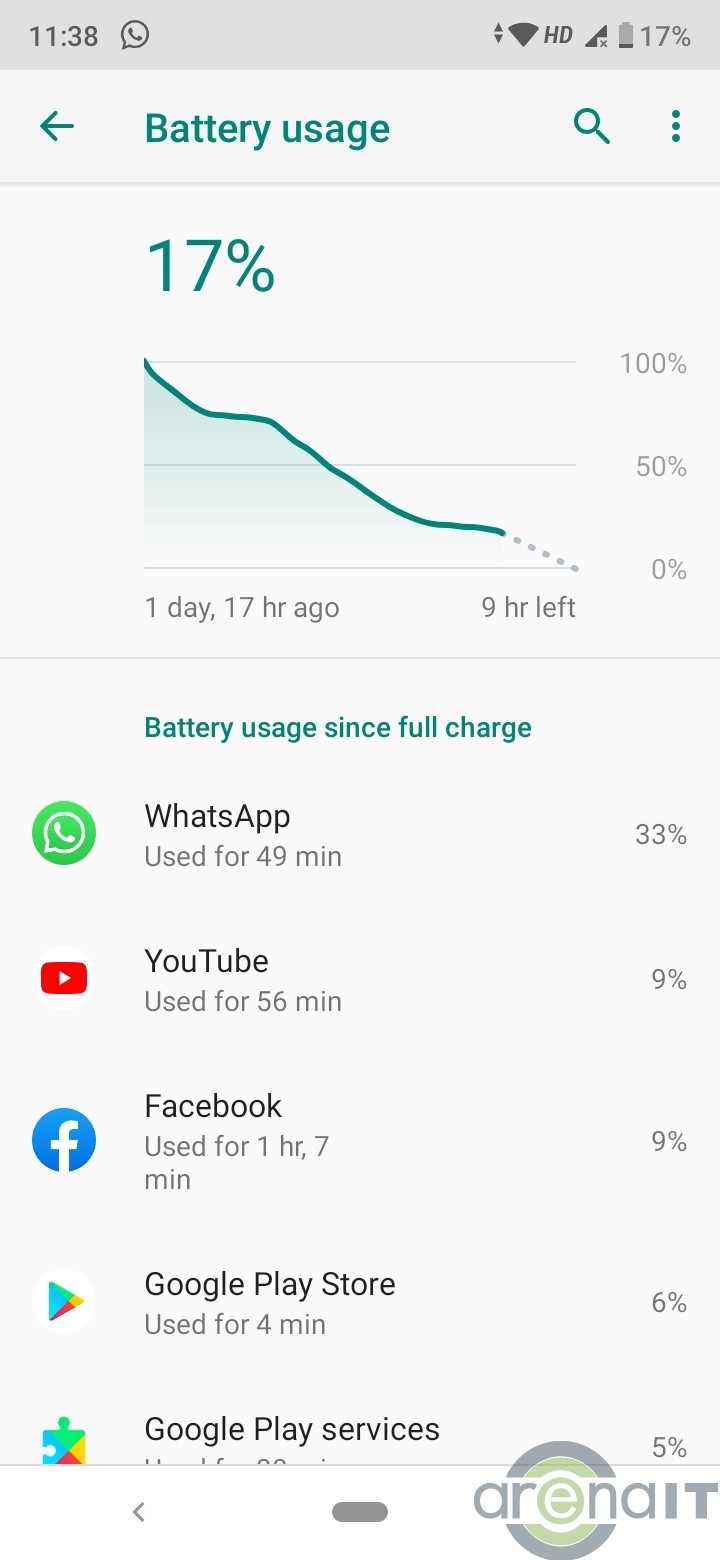The height and width of the screenshot is (1560, 720).
Task: Go back from Battery usage
Action: (57, 127)
